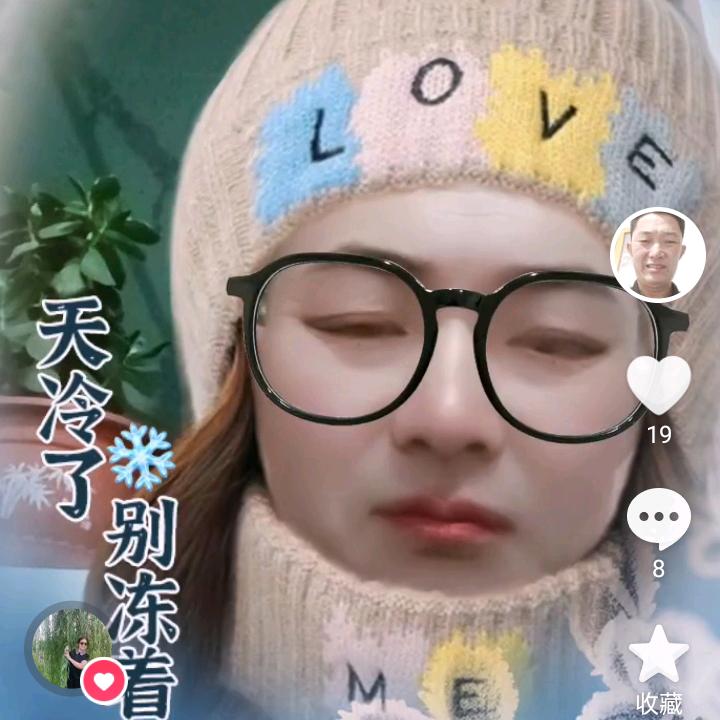
Task: Save video with the 收藏 star
Action: pos(659,655)
